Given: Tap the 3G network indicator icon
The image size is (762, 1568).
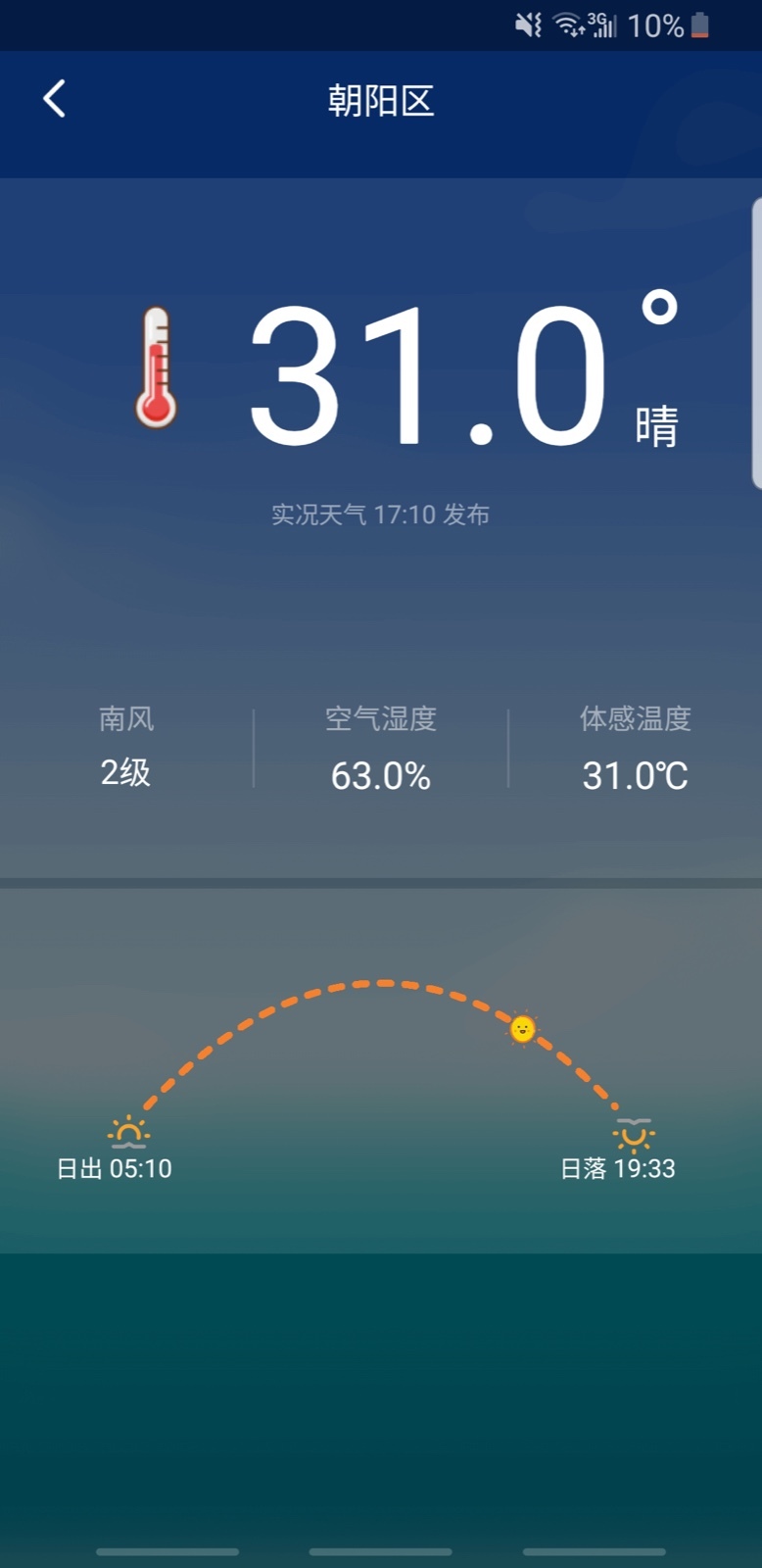Looking at the screenshot, I should [600, 24].
